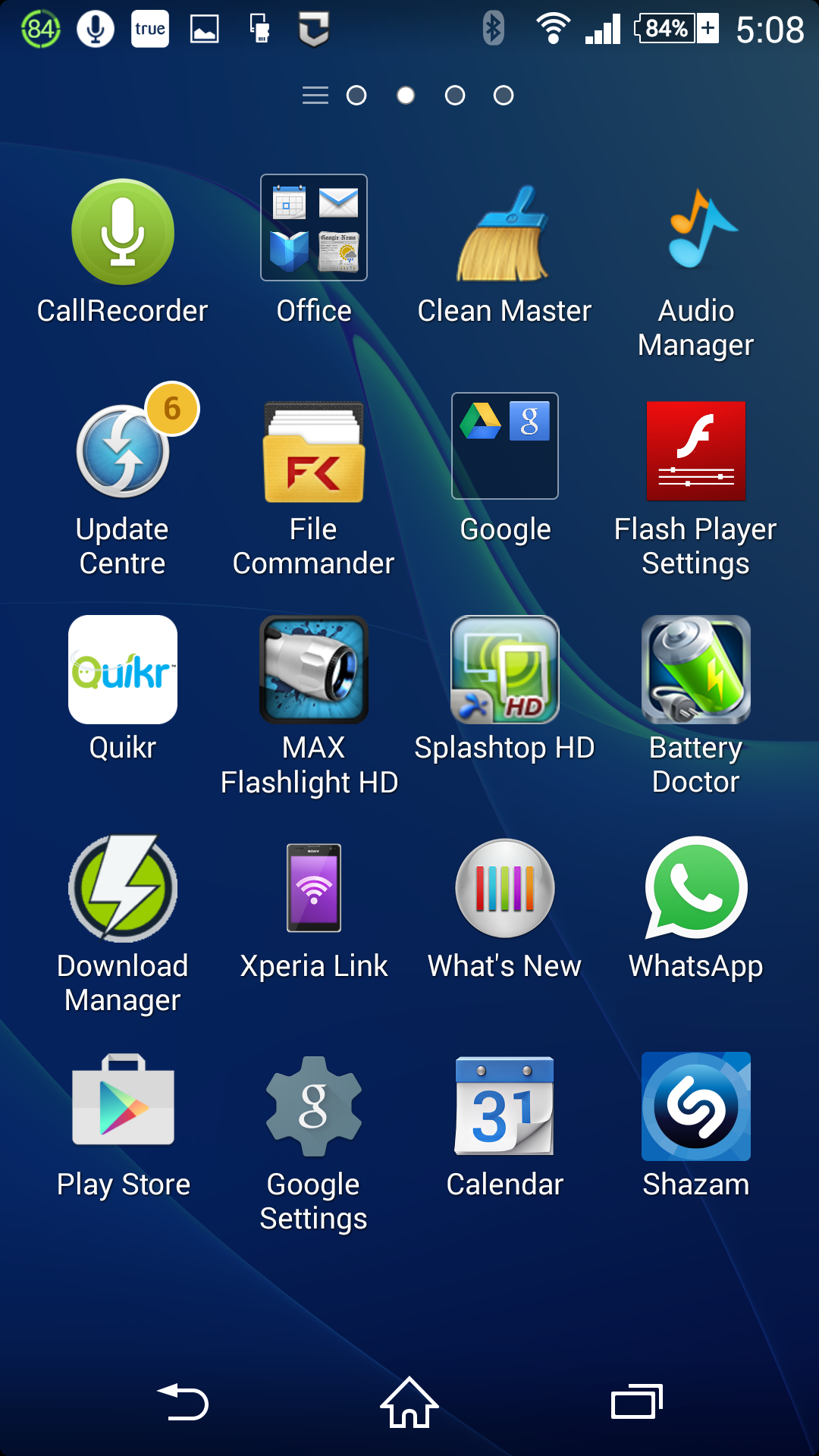Viewport: 819px width, 1456px height.
Task: Open the Office folder
Action: tap(314, 228)
